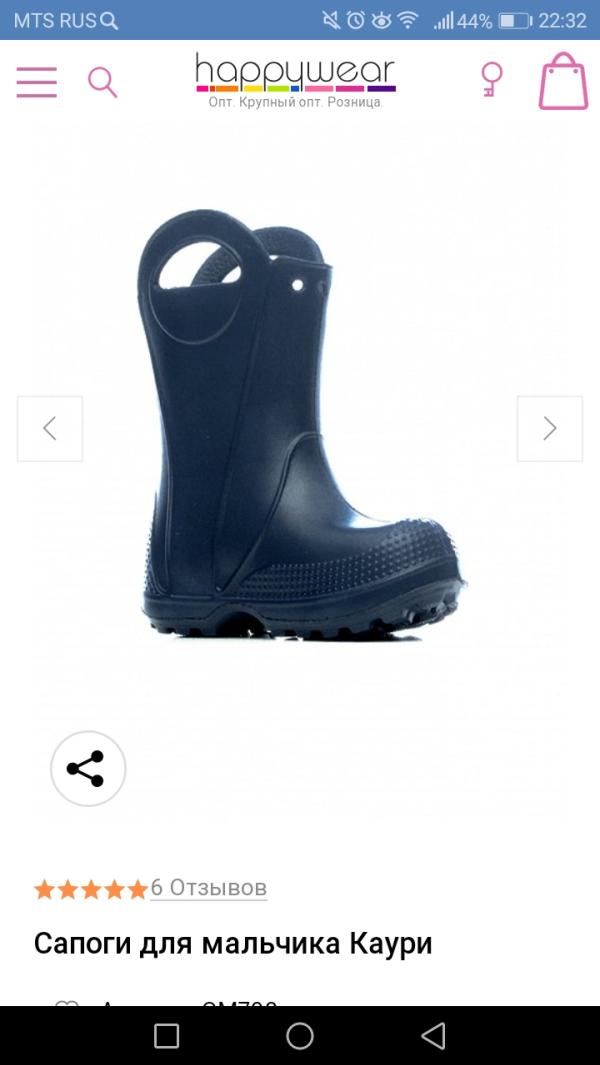Open the shopping bag cart
The width and height of the screenshot is (600, 1065).
(x=563, y=81)
